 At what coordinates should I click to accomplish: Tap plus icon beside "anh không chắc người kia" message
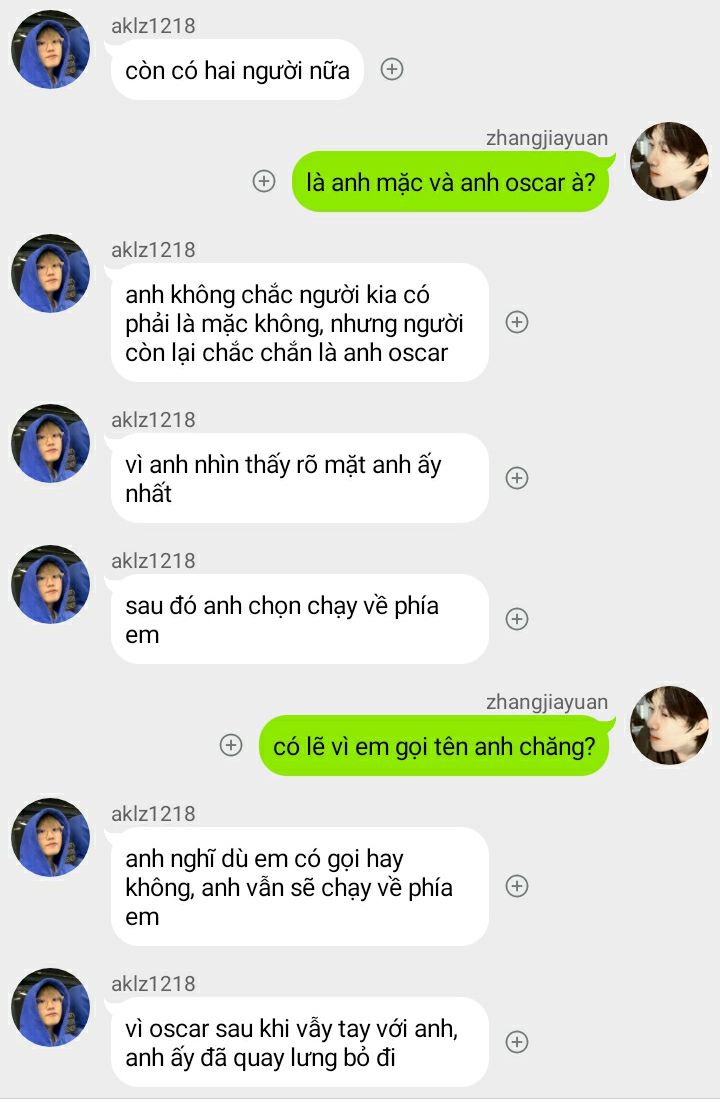517,322
